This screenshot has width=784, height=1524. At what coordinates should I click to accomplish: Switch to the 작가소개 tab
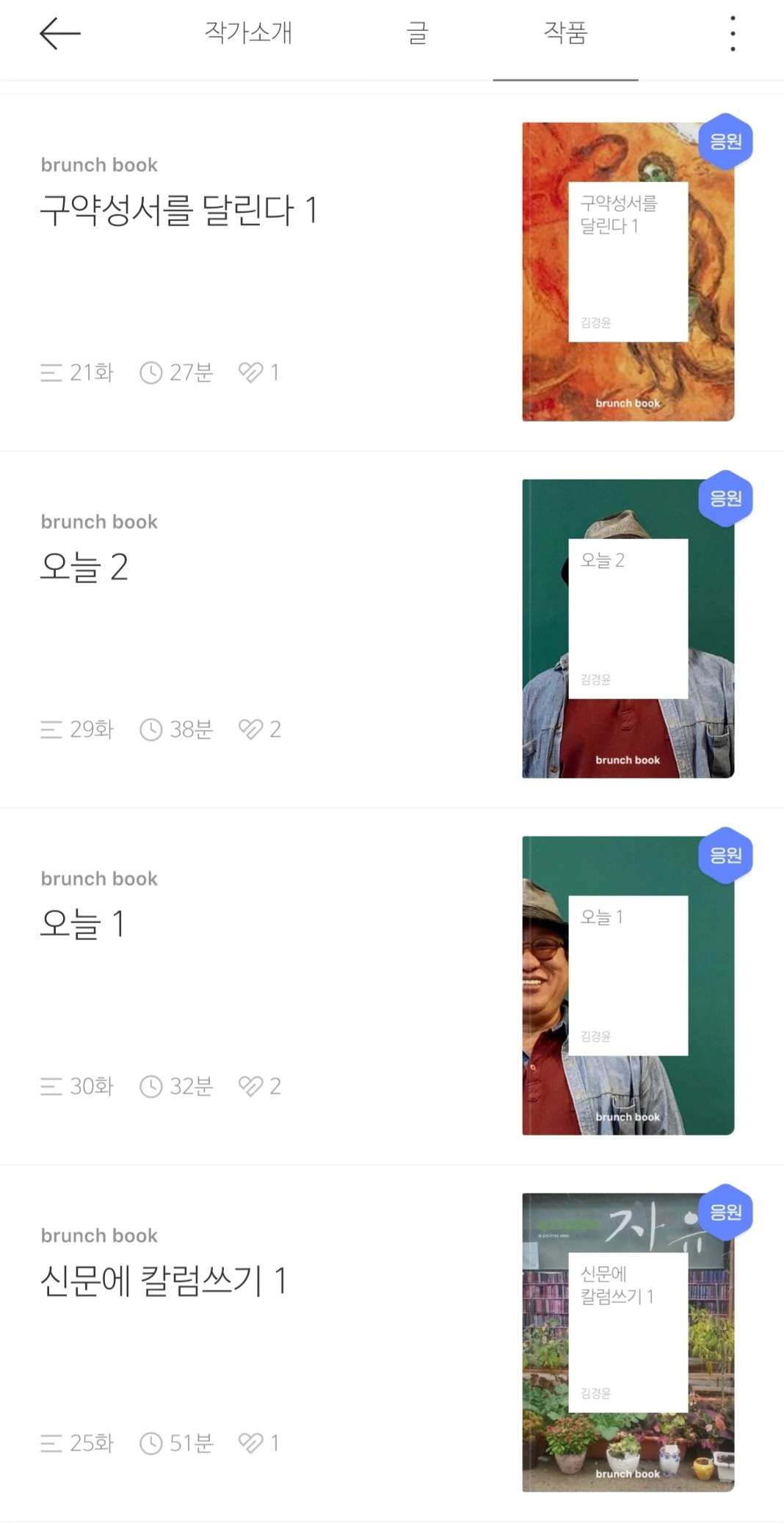coord(248,33)
